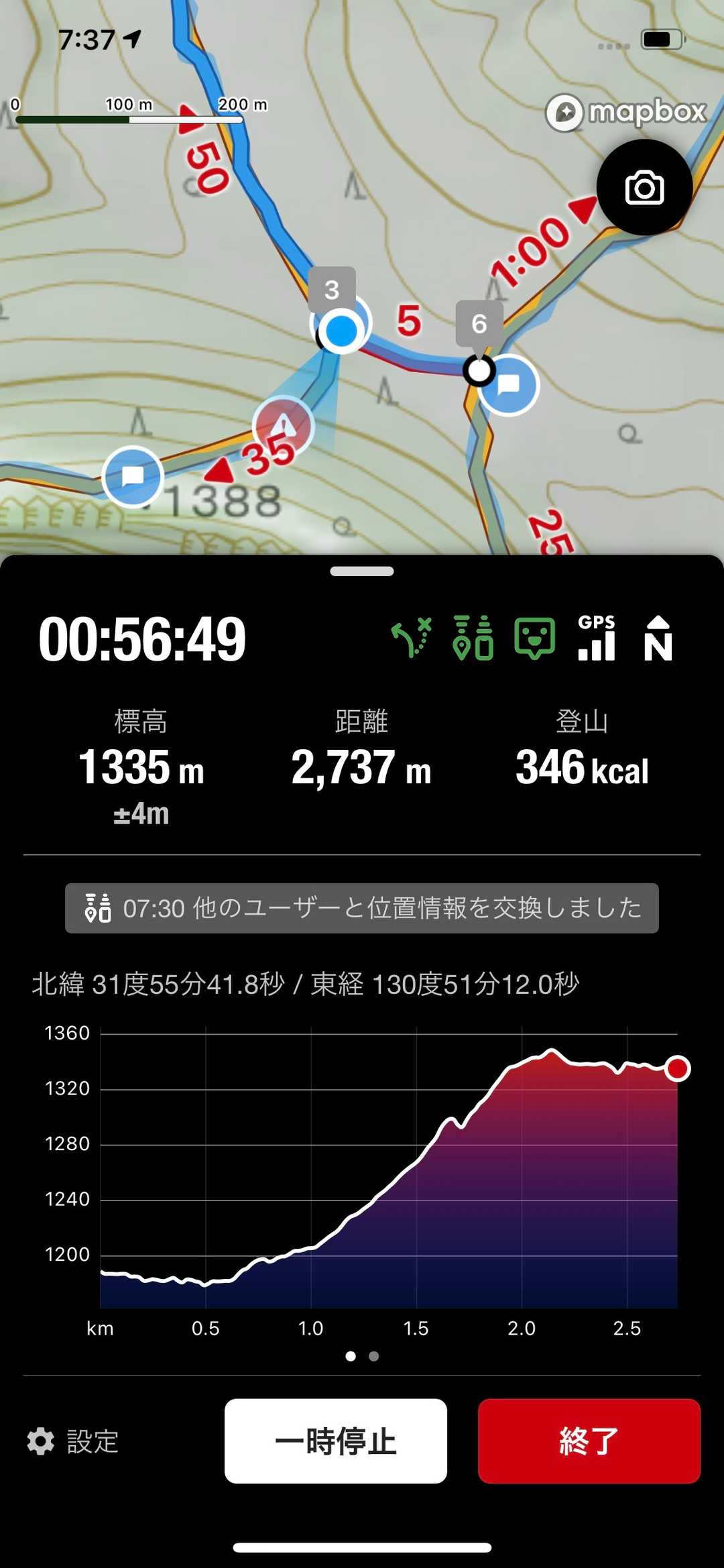Open the comment bubble near elevation 1388
The width and height of the screenshot is (724, 1568).
[x=133, y=476]
